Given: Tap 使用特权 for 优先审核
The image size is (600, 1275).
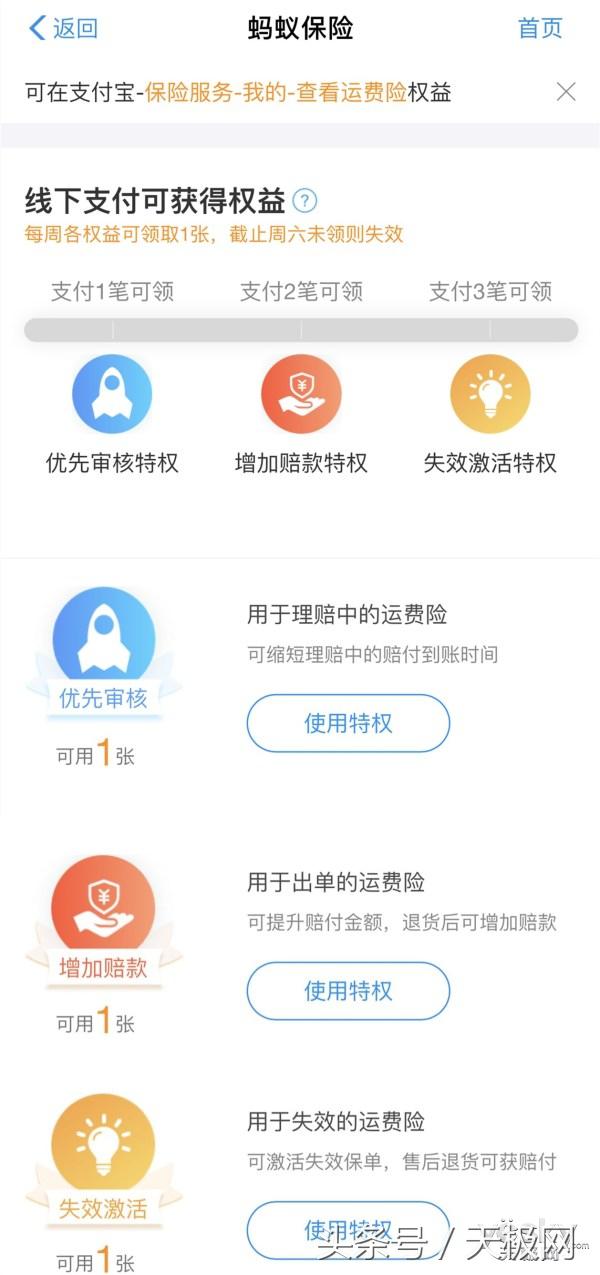Looking at the screenshot, I should 348,723.
